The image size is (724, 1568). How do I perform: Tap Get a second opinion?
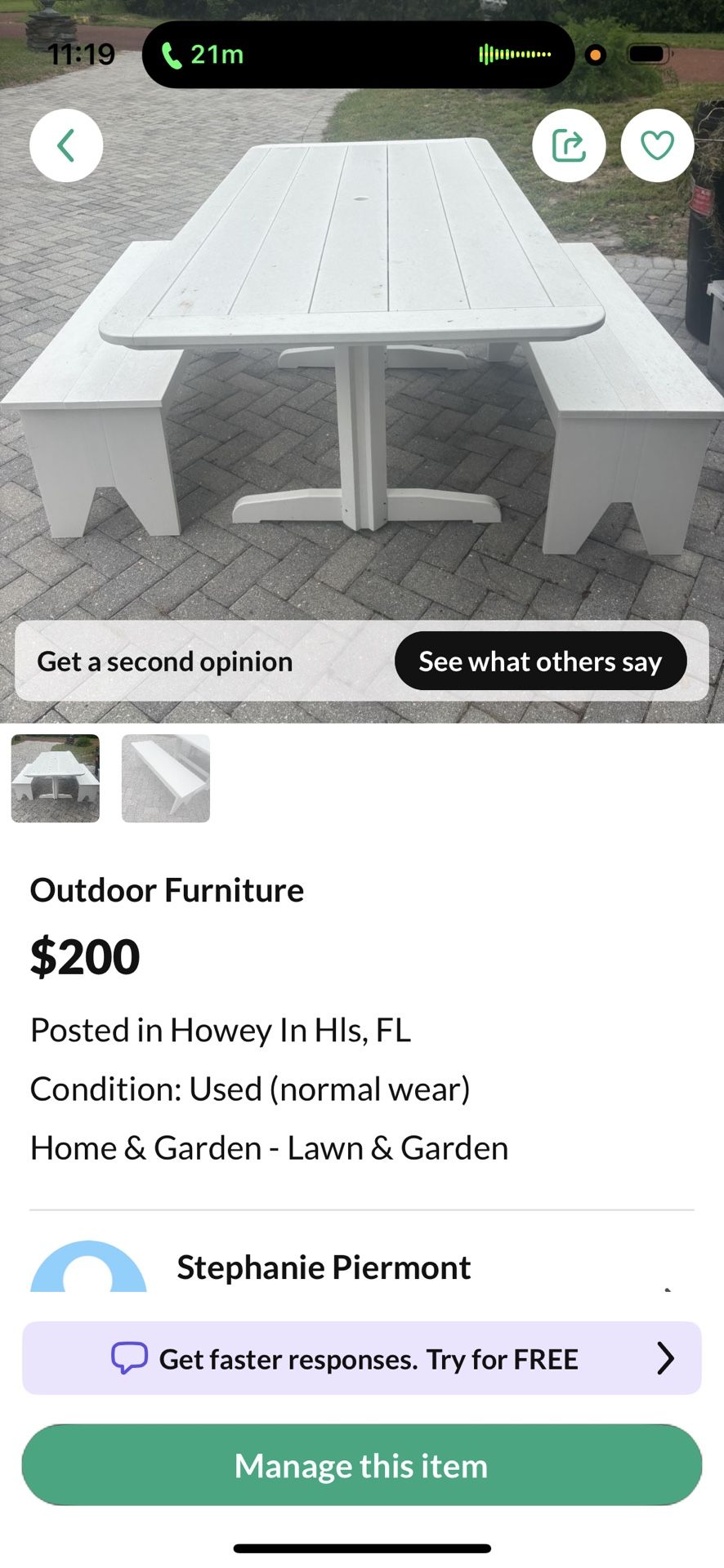164,661
